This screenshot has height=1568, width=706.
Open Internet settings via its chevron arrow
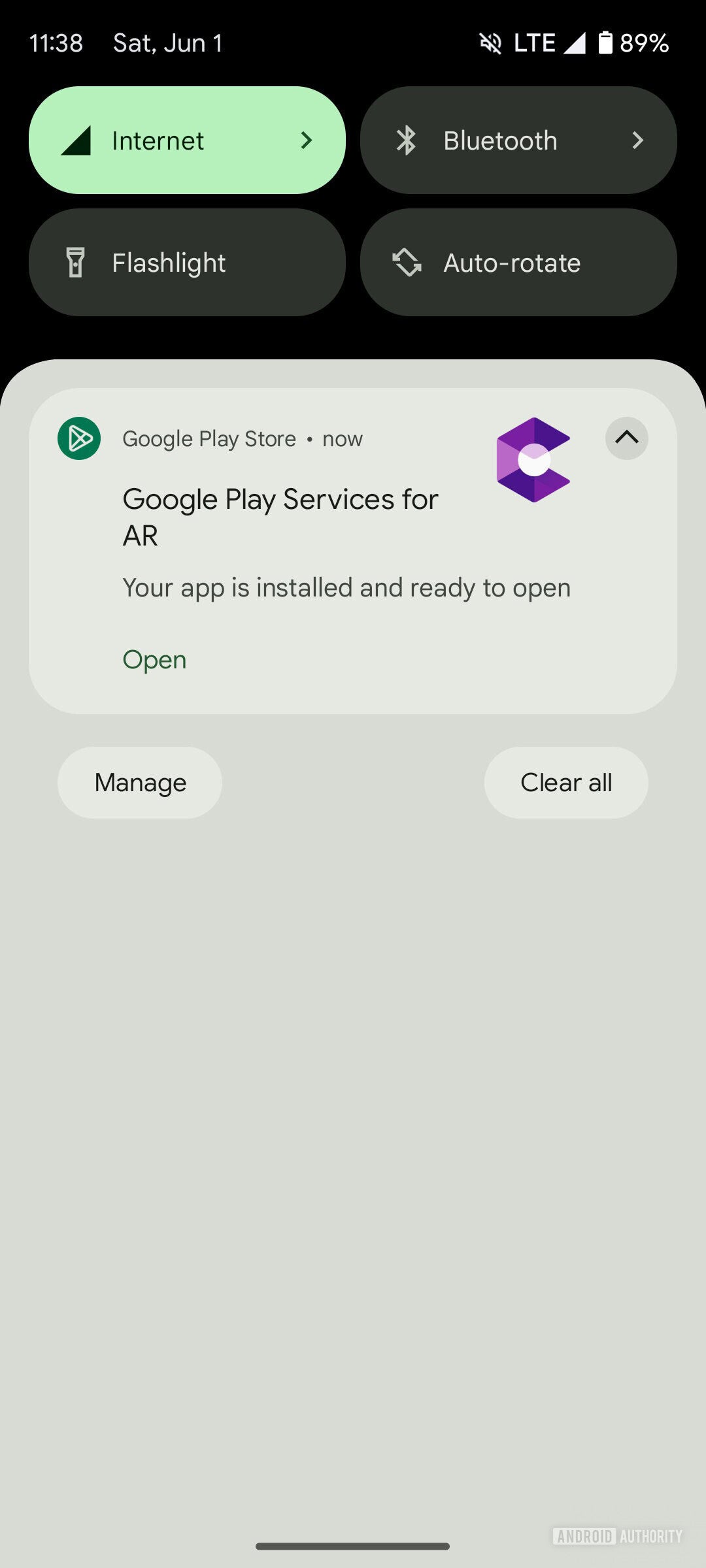(x=307, y=140)
